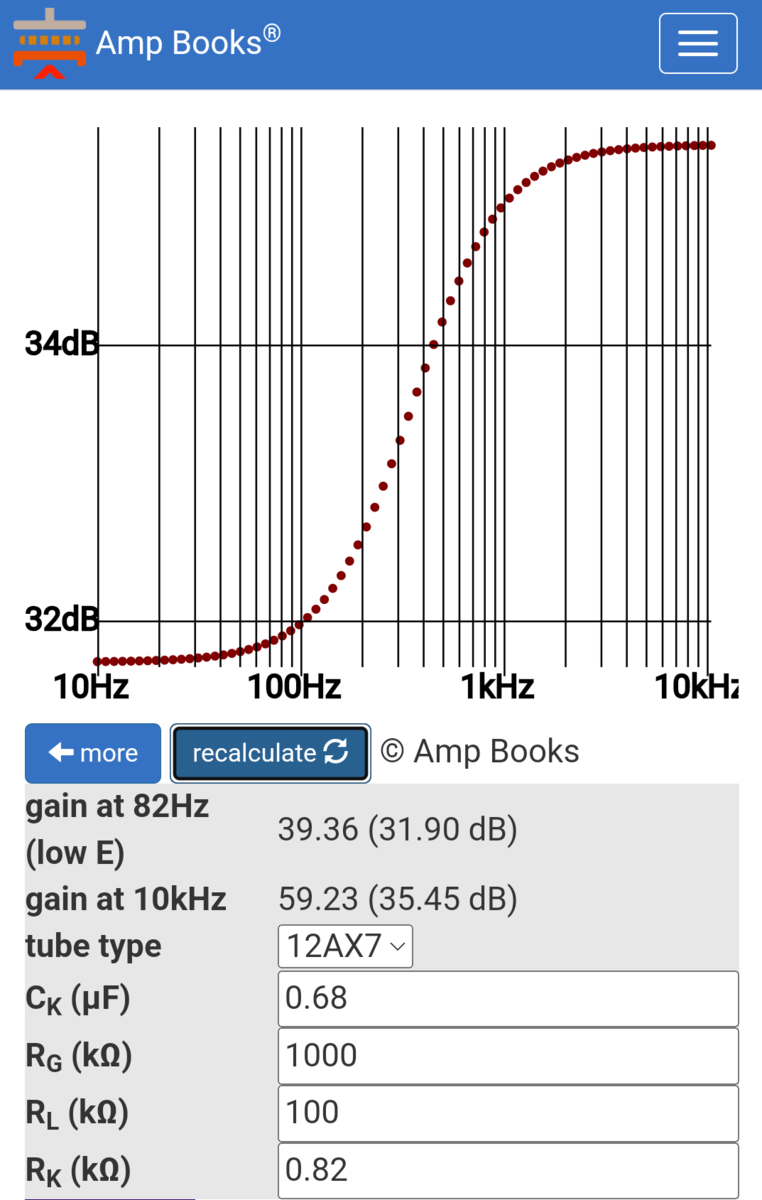
Task: Tap the more button
Action: click(93, 753)
